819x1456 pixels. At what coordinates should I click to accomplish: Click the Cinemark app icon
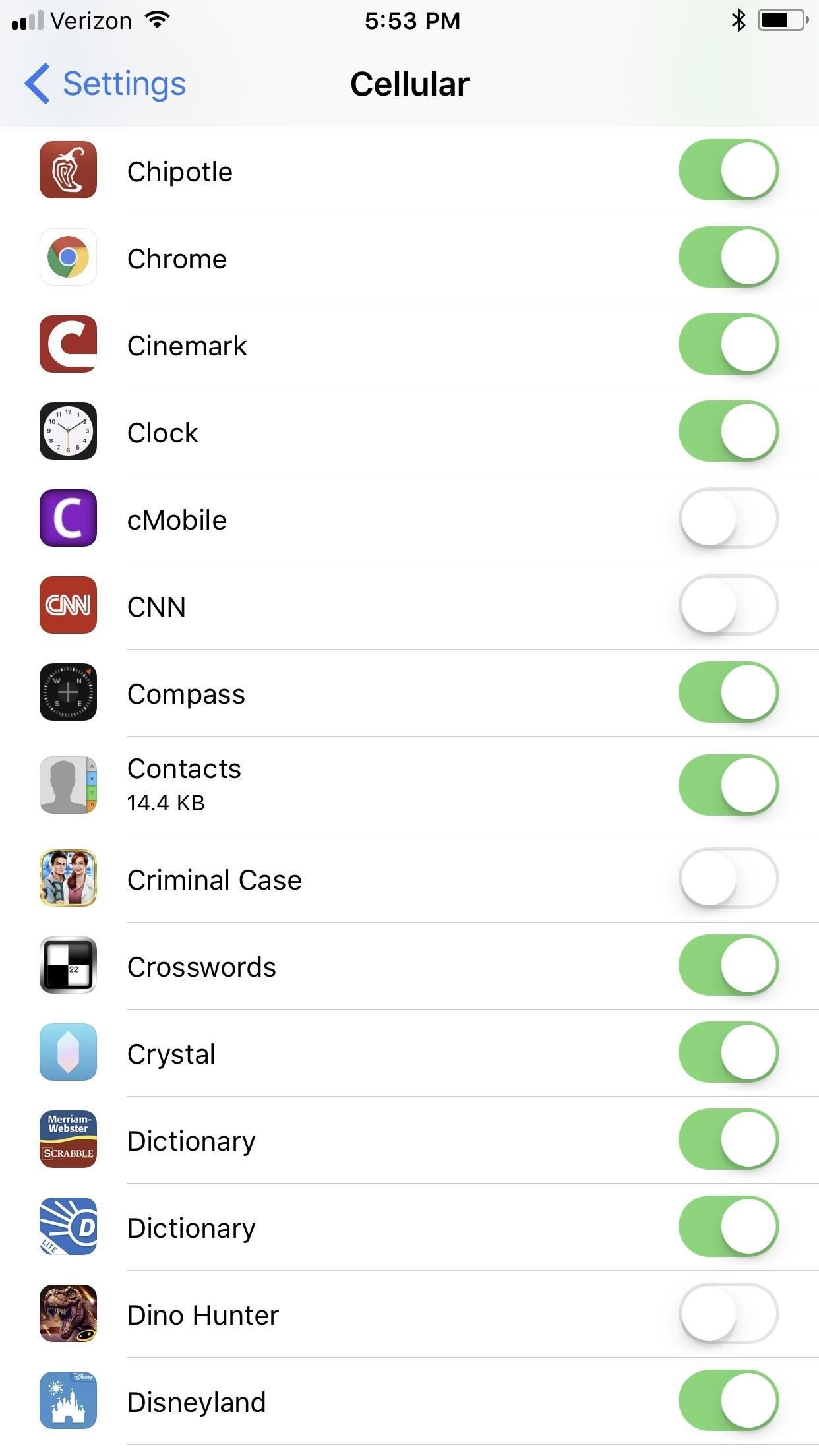pyautogui.click(x=68, y=345)
